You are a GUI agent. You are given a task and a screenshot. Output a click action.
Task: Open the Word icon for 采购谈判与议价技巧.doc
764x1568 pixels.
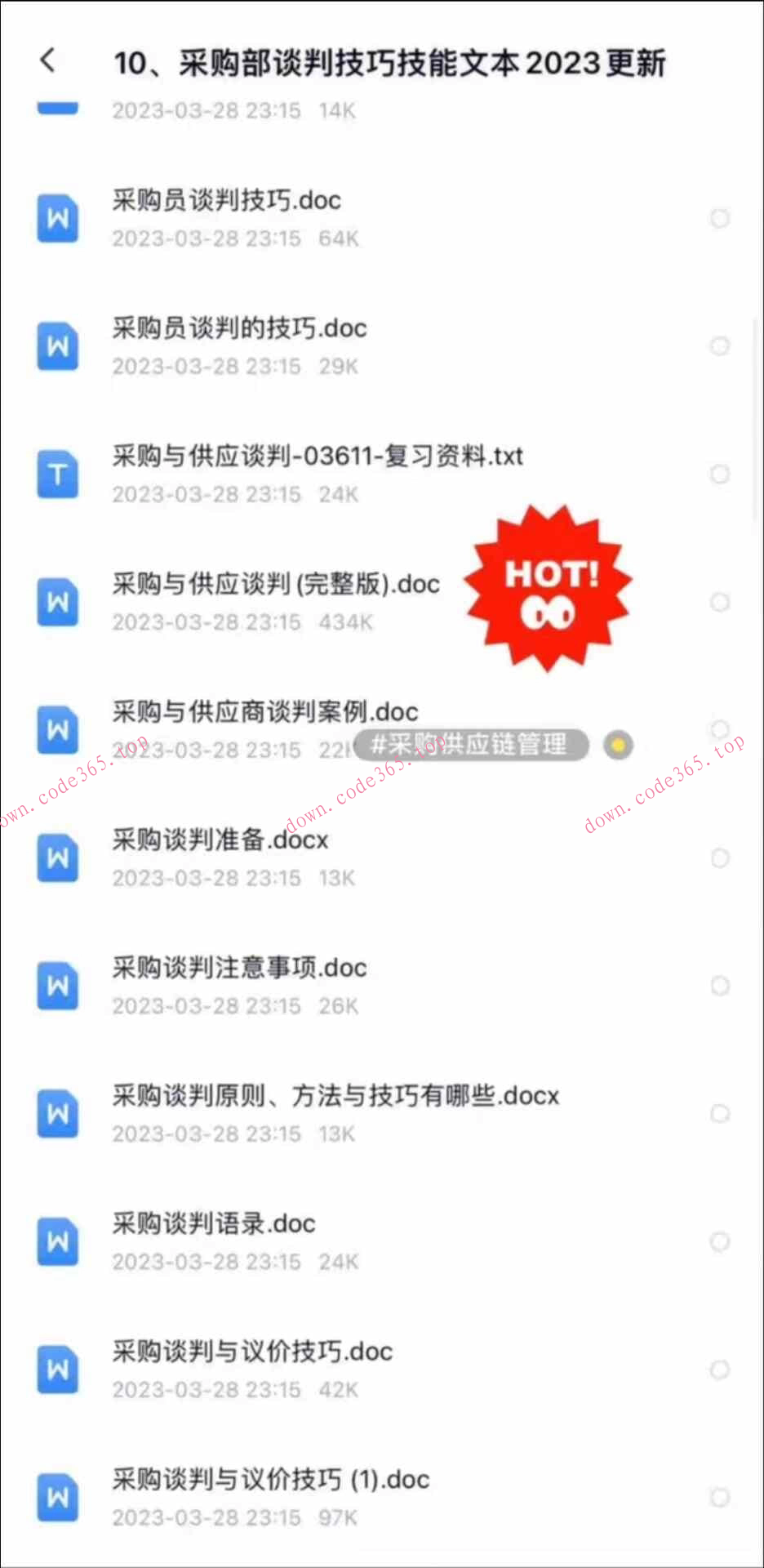57,1370
